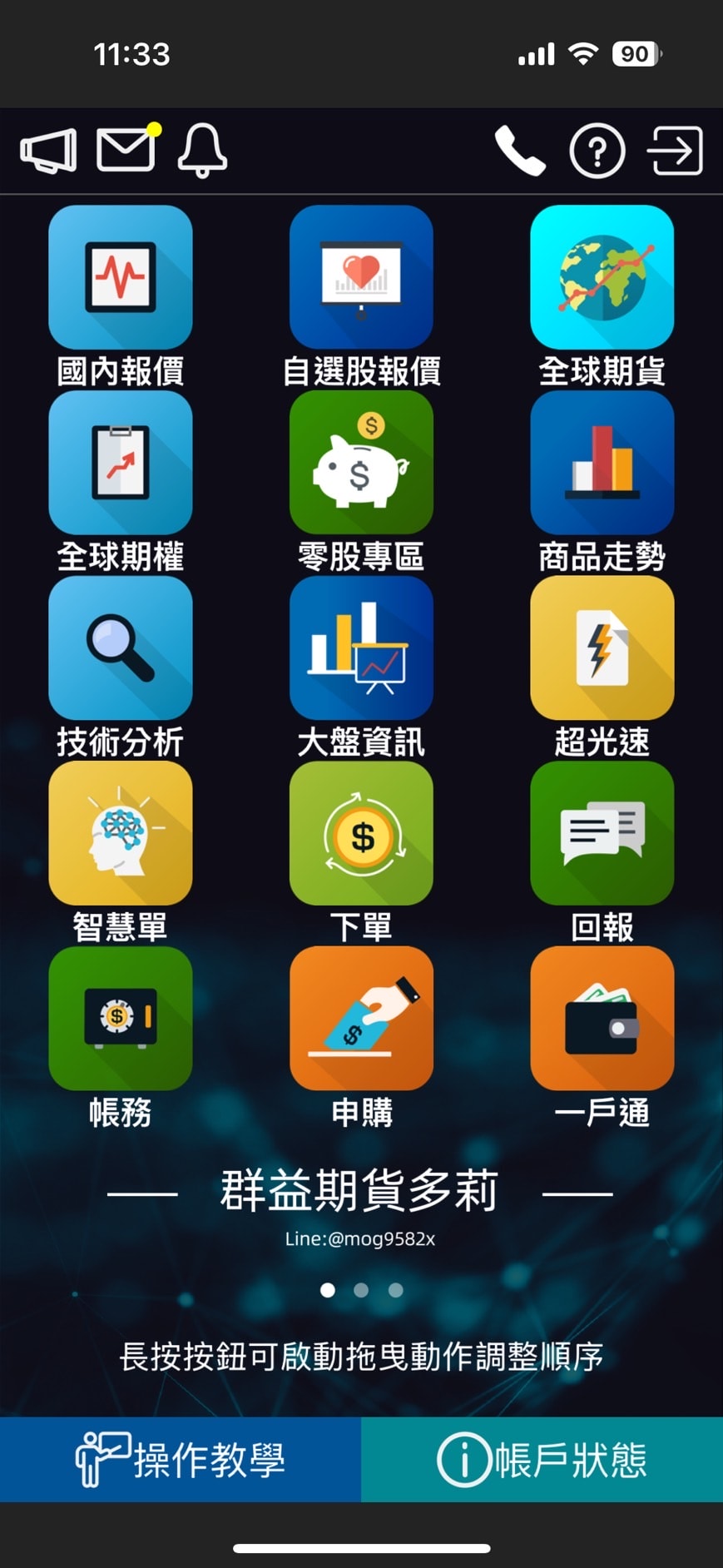
Task: Tap the logout exit icon
Action: tap(675, 151)
